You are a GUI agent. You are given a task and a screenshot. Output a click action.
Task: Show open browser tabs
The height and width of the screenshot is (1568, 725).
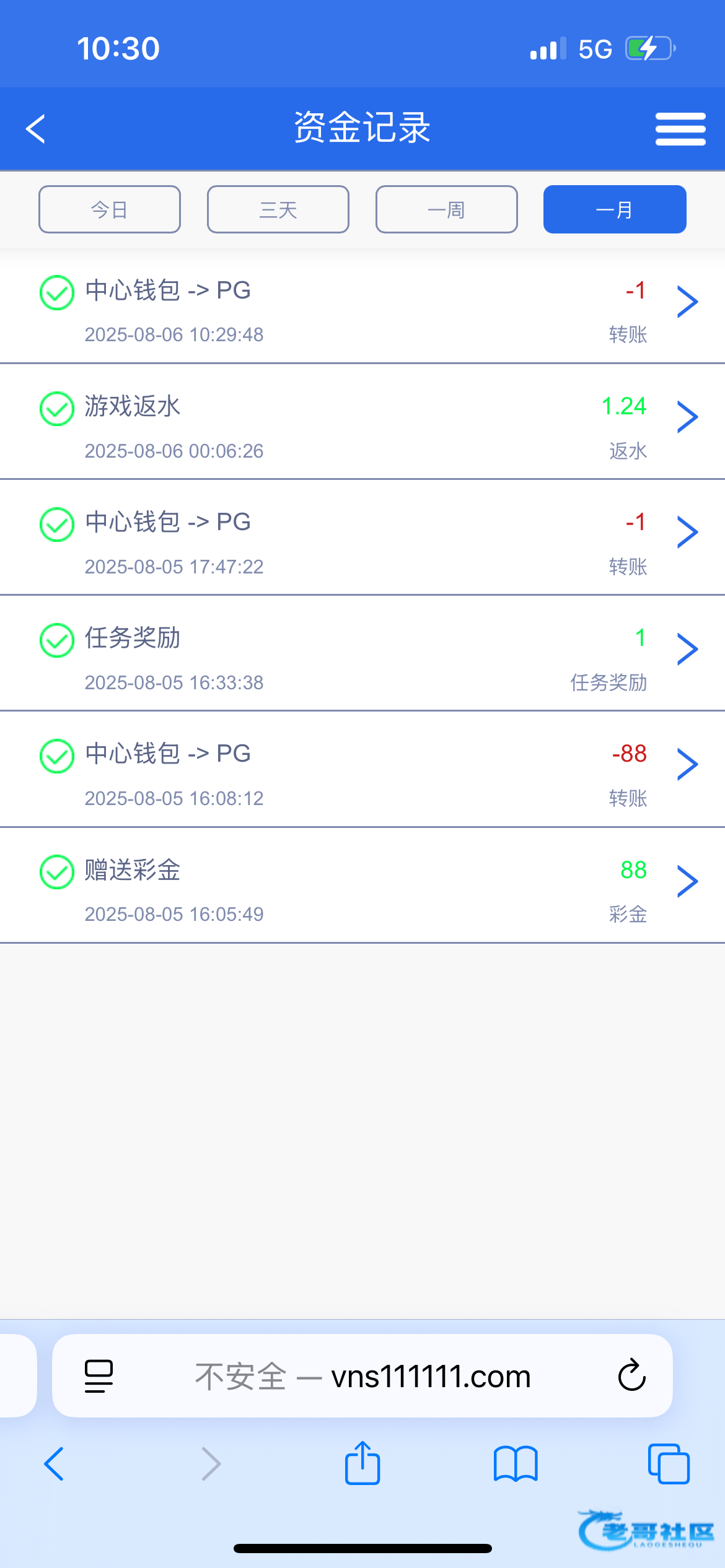pos(669,1464)
